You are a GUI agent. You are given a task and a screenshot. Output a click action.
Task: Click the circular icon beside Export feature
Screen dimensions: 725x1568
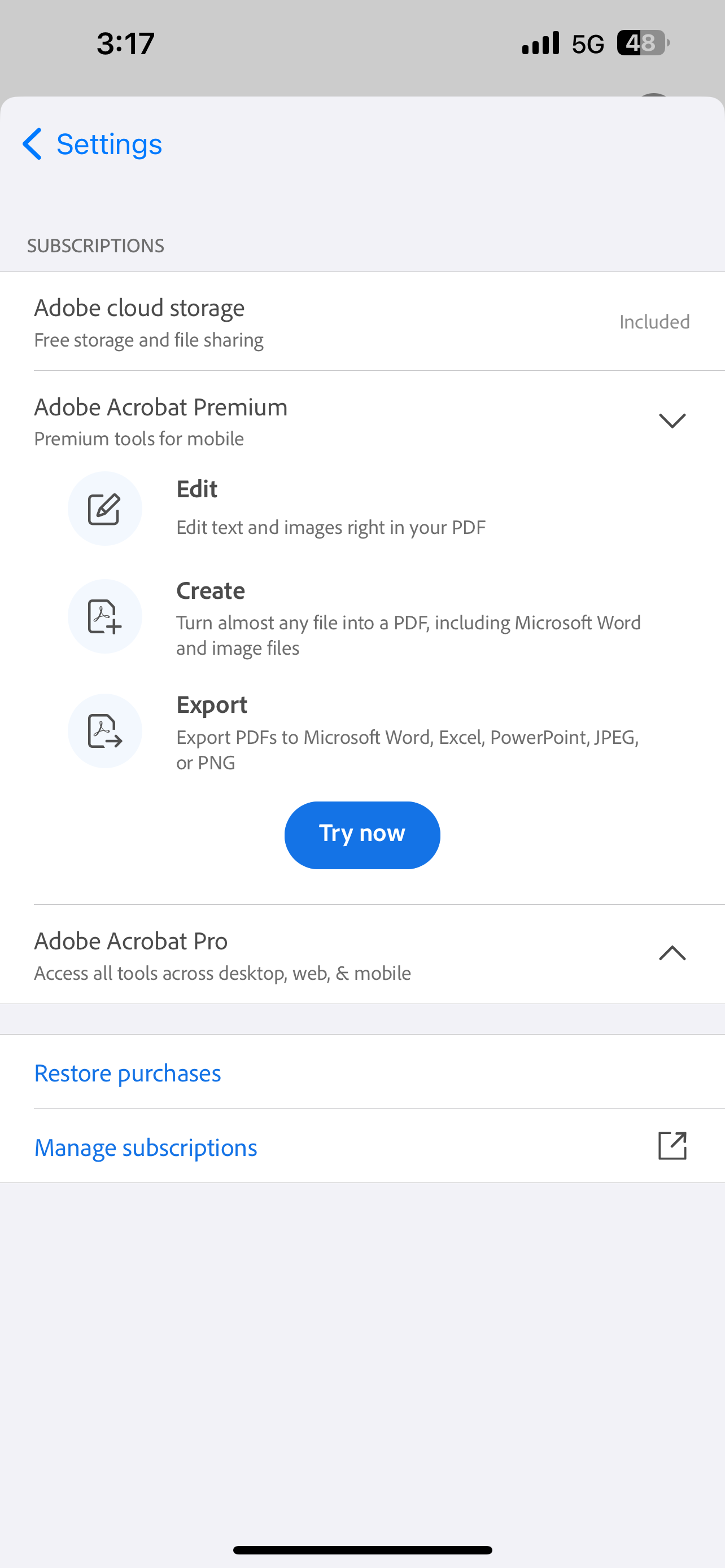point(104,730)
